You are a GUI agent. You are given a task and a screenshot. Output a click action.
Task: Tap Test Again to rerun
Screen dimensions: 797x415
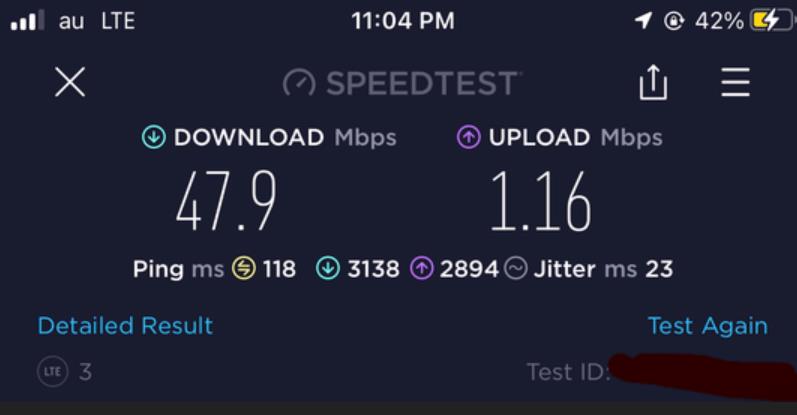[707, 326]
